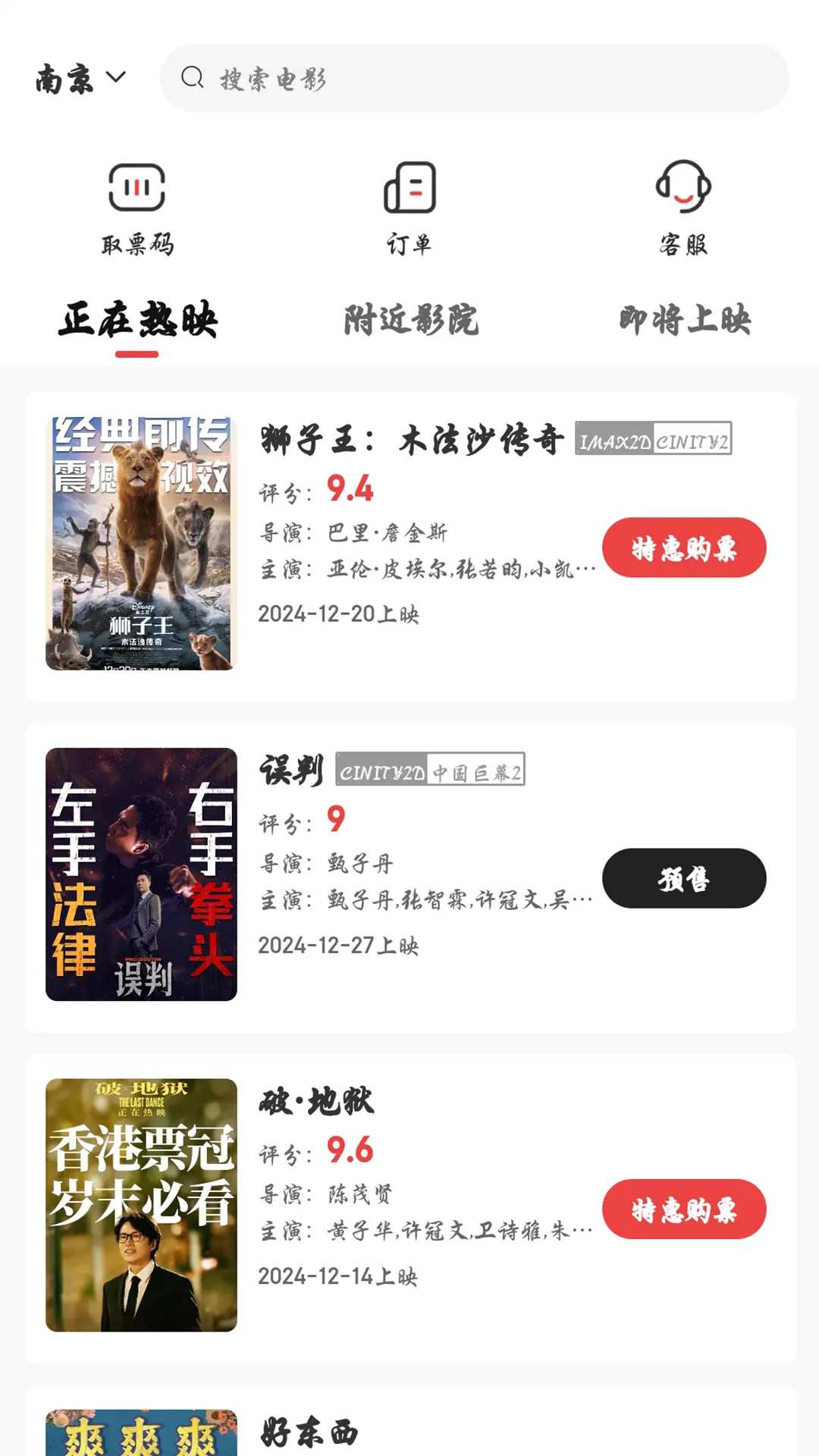This screenshot has width=819, height=1456.
Task: Switch to the 即将上映 tab
Action: tap(685, 321)
